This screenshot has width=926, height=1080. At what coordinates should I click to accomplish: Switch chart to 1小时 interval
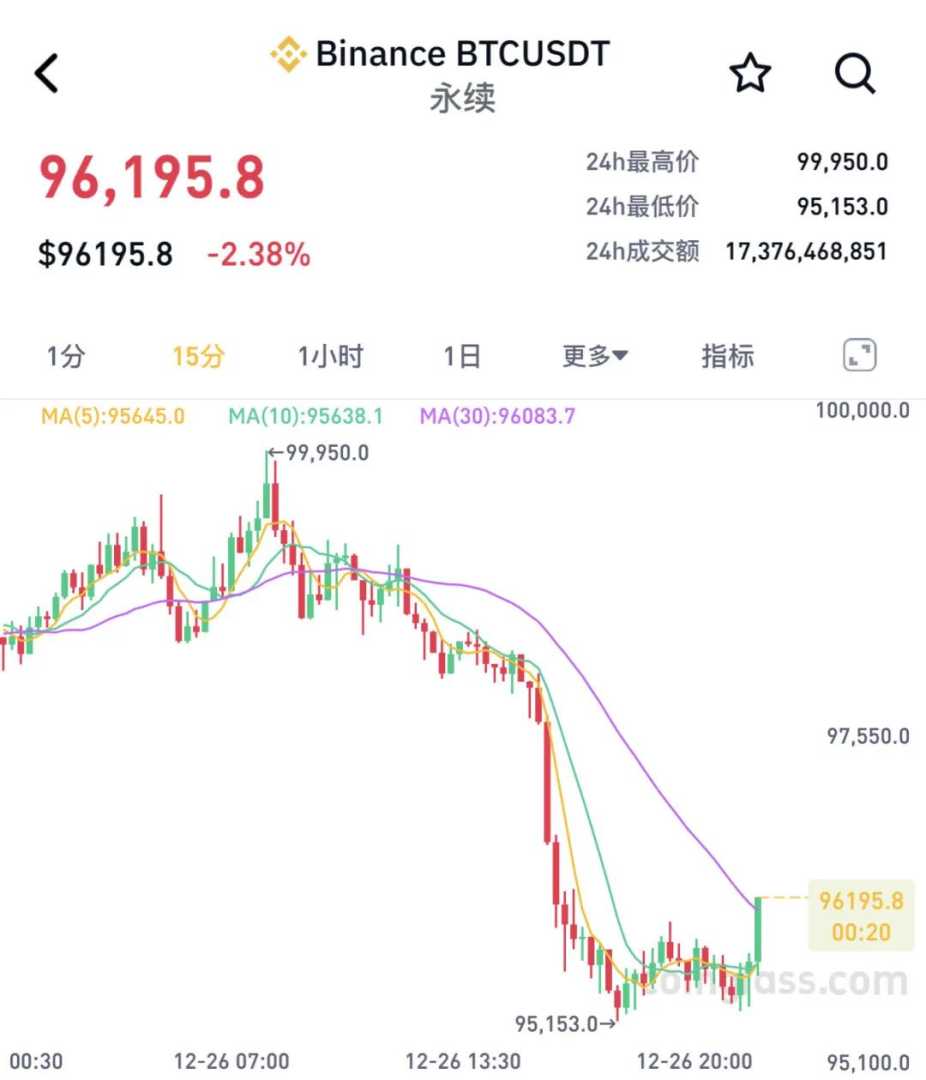(331, 356)
